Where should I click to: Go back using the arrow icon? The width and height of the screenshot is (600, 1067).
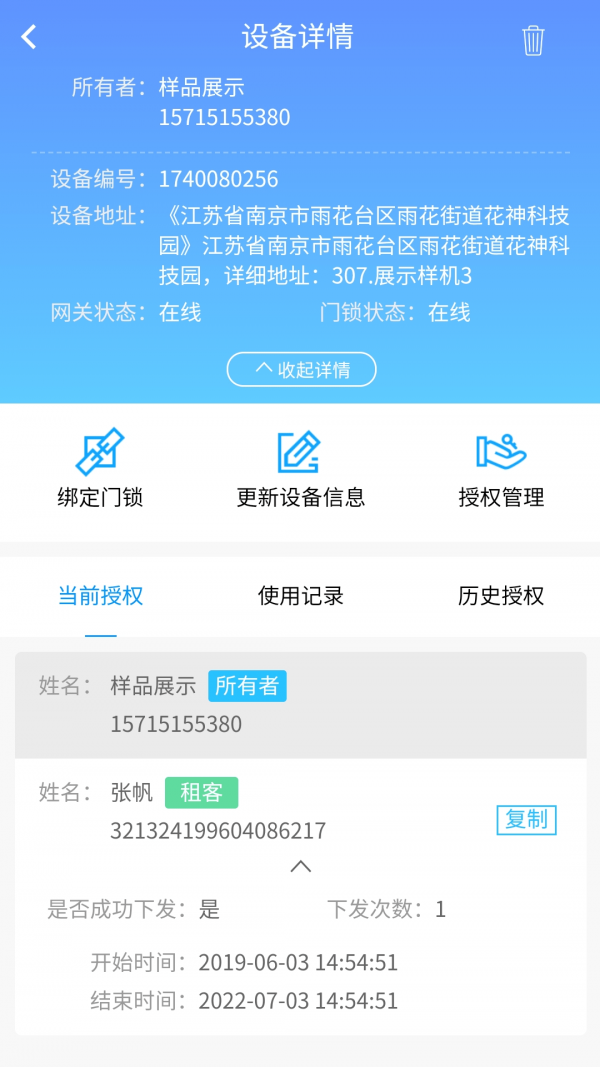pos(29,37)
